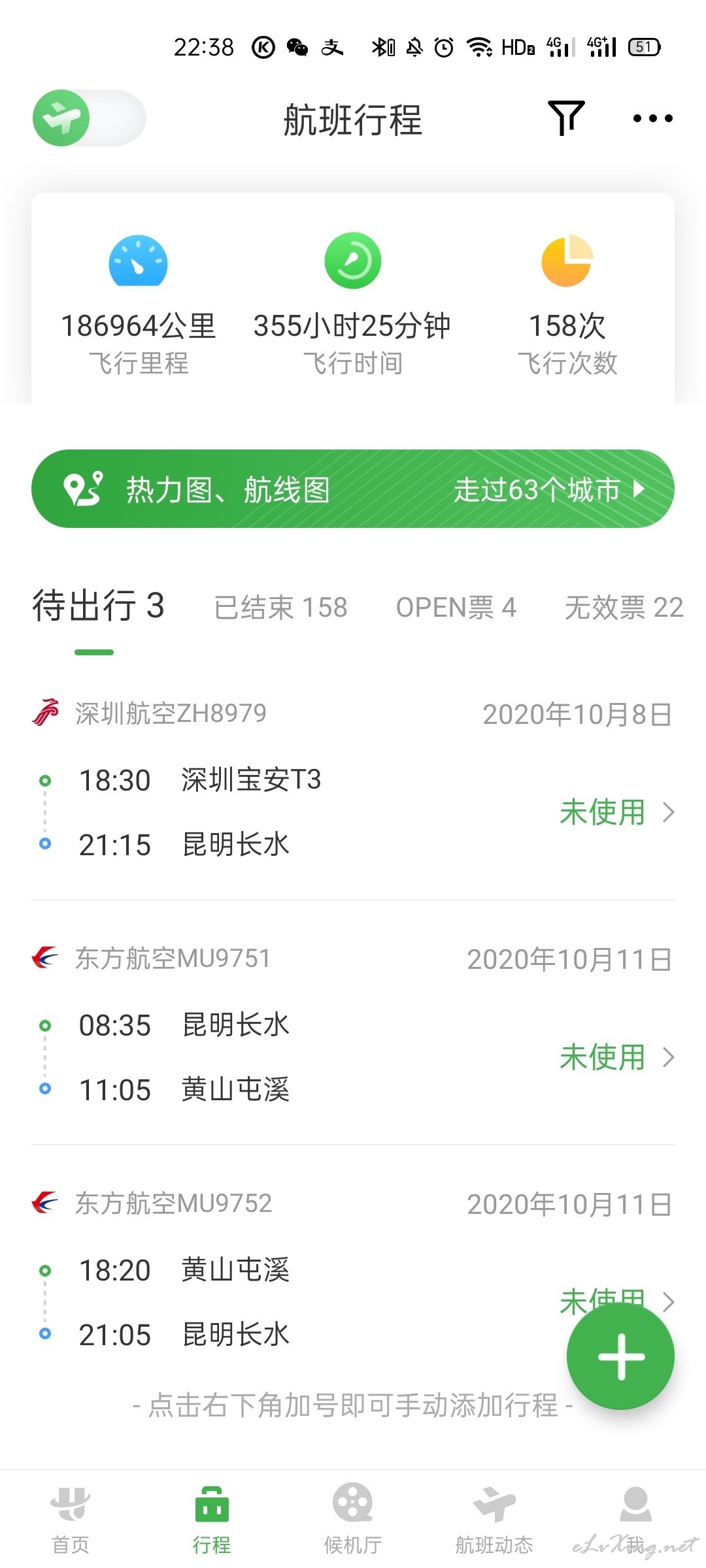Open the 深圳航空ZH8979 trip
The image size is (706, 1568).
click(353, 781)
